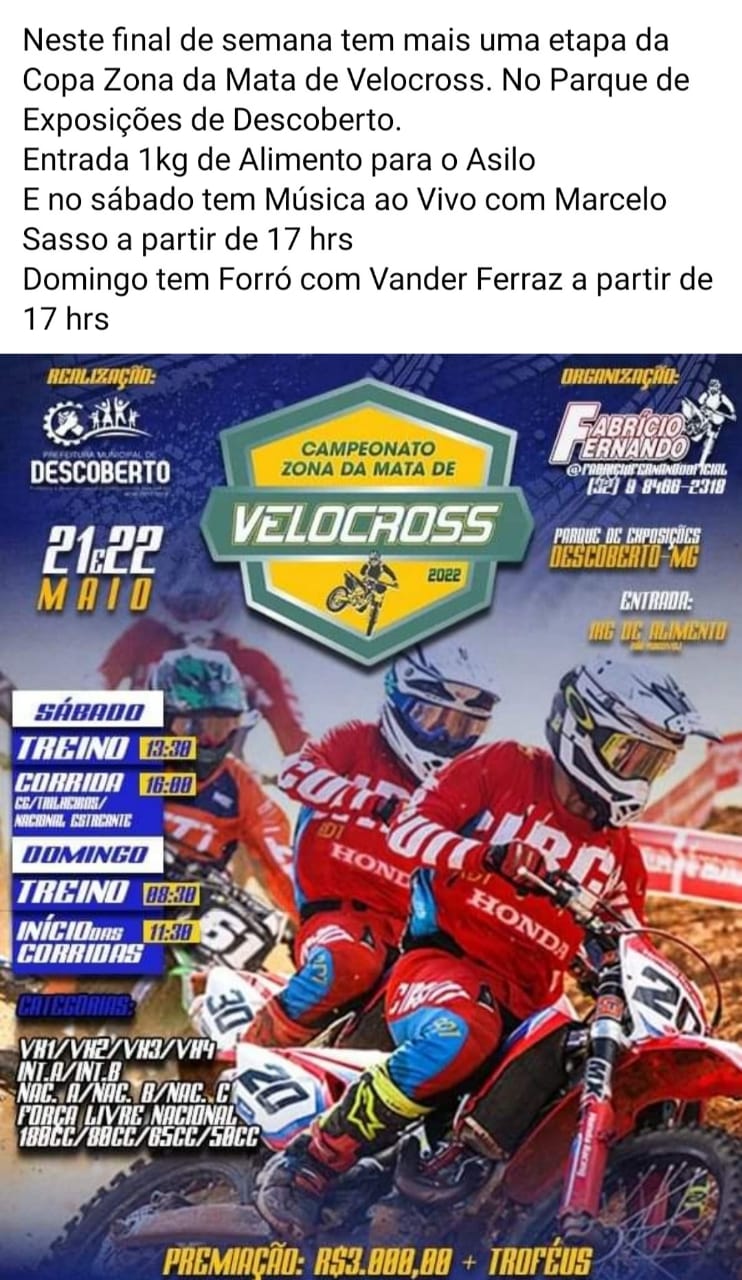Viewport: 742px width, 1280px height.
Task: Open the Velocross poster image full screen
Action: click(371, 815)
